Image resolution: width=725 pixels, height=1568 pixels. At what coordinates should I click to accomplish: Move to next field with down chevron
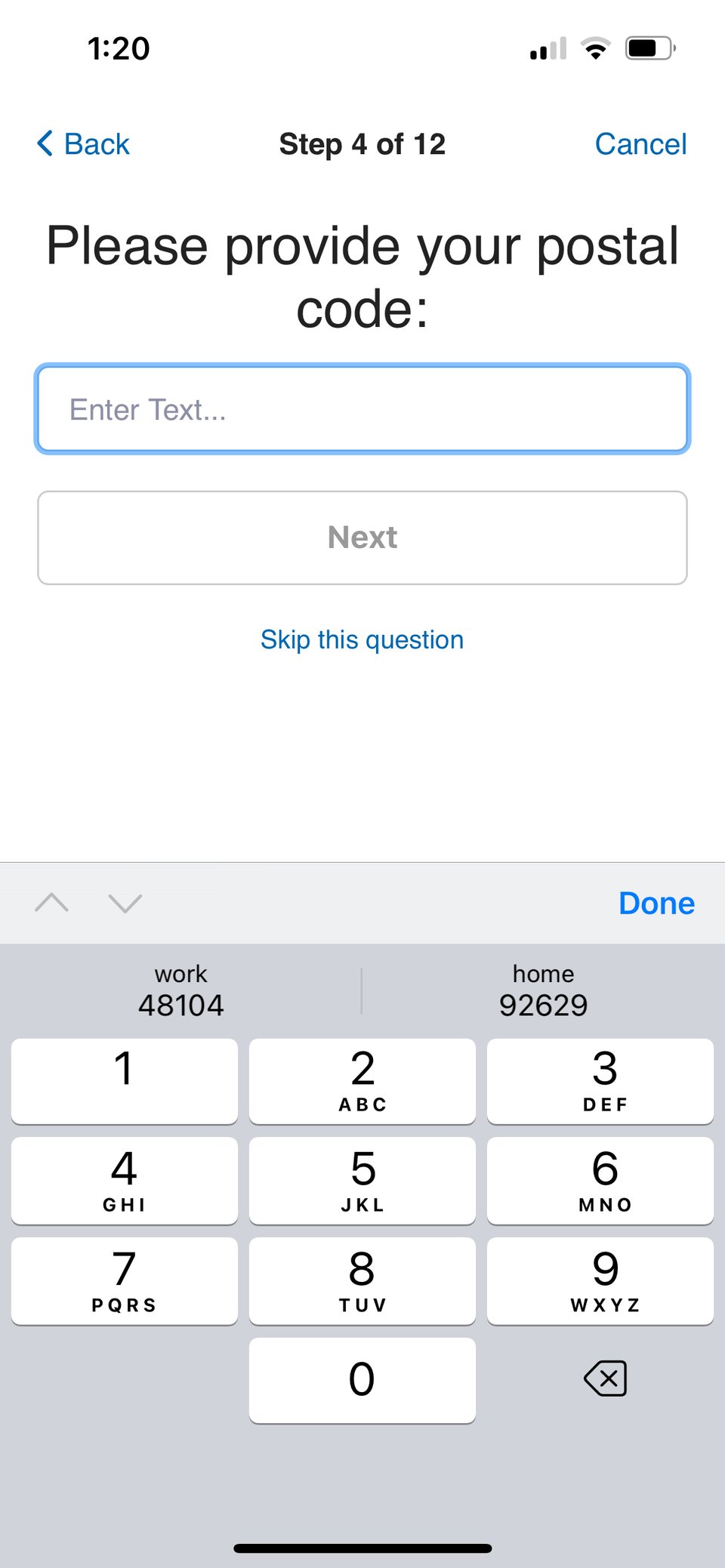(x=125, y=903)
